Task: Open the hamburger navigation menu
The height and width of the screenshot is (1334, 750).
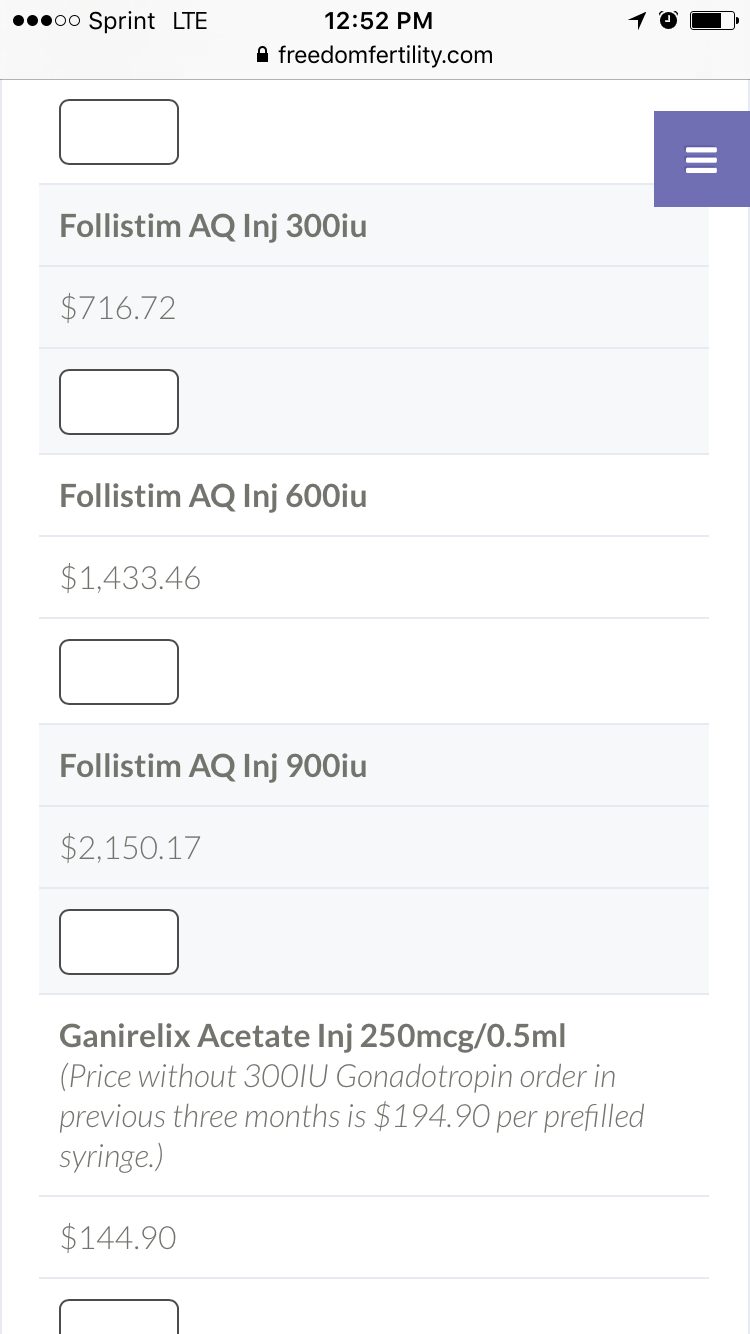Action: pyautogui.click(x=701, y=160)
